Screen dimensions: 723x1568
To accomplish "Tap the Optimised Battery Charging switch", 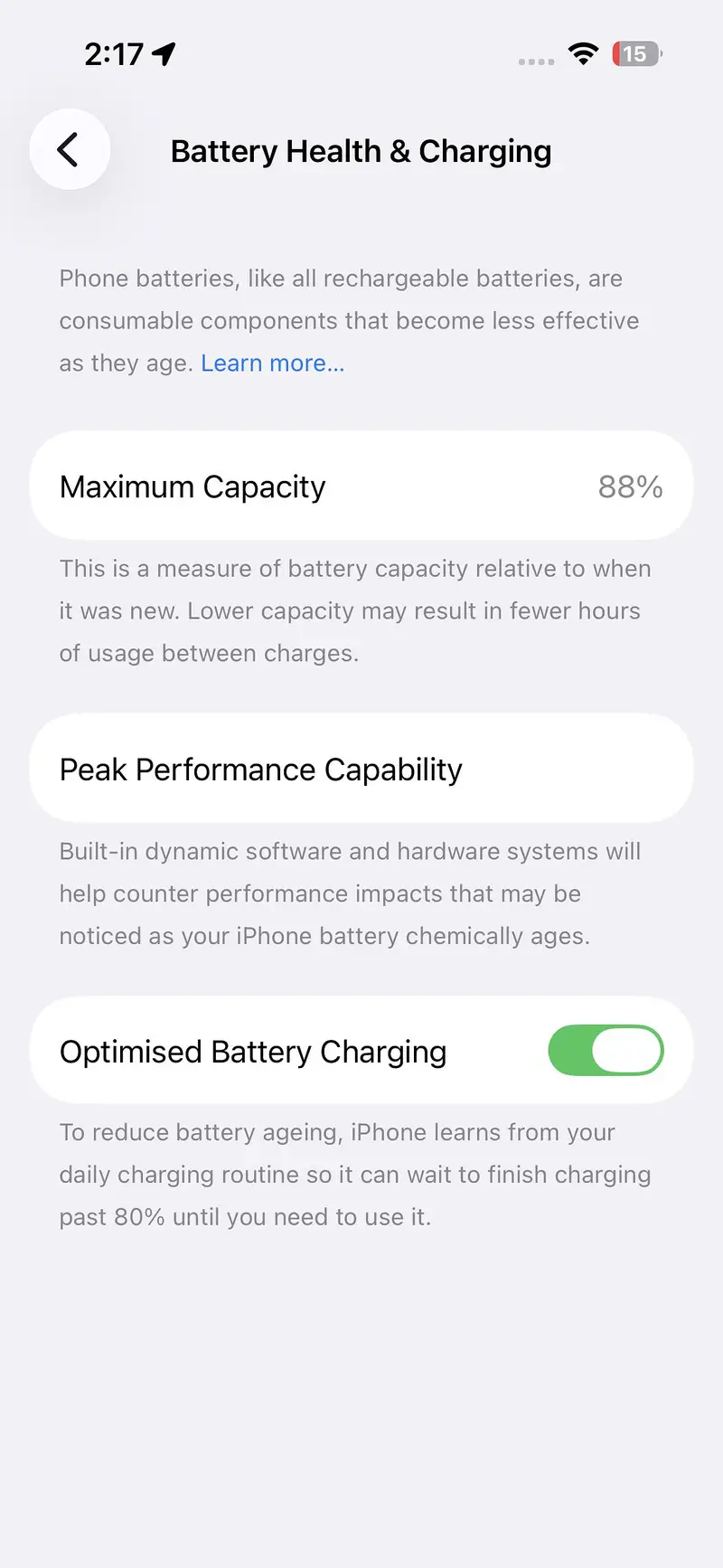I will tap(606, 1050).
